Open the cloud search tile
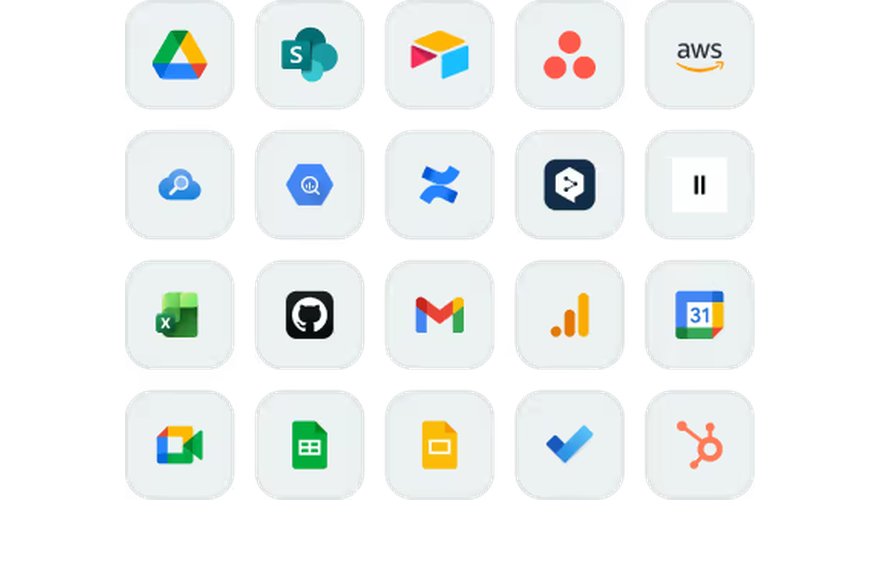Image resolution: width=880 pixels, height=578 pixels. (180, 185)
